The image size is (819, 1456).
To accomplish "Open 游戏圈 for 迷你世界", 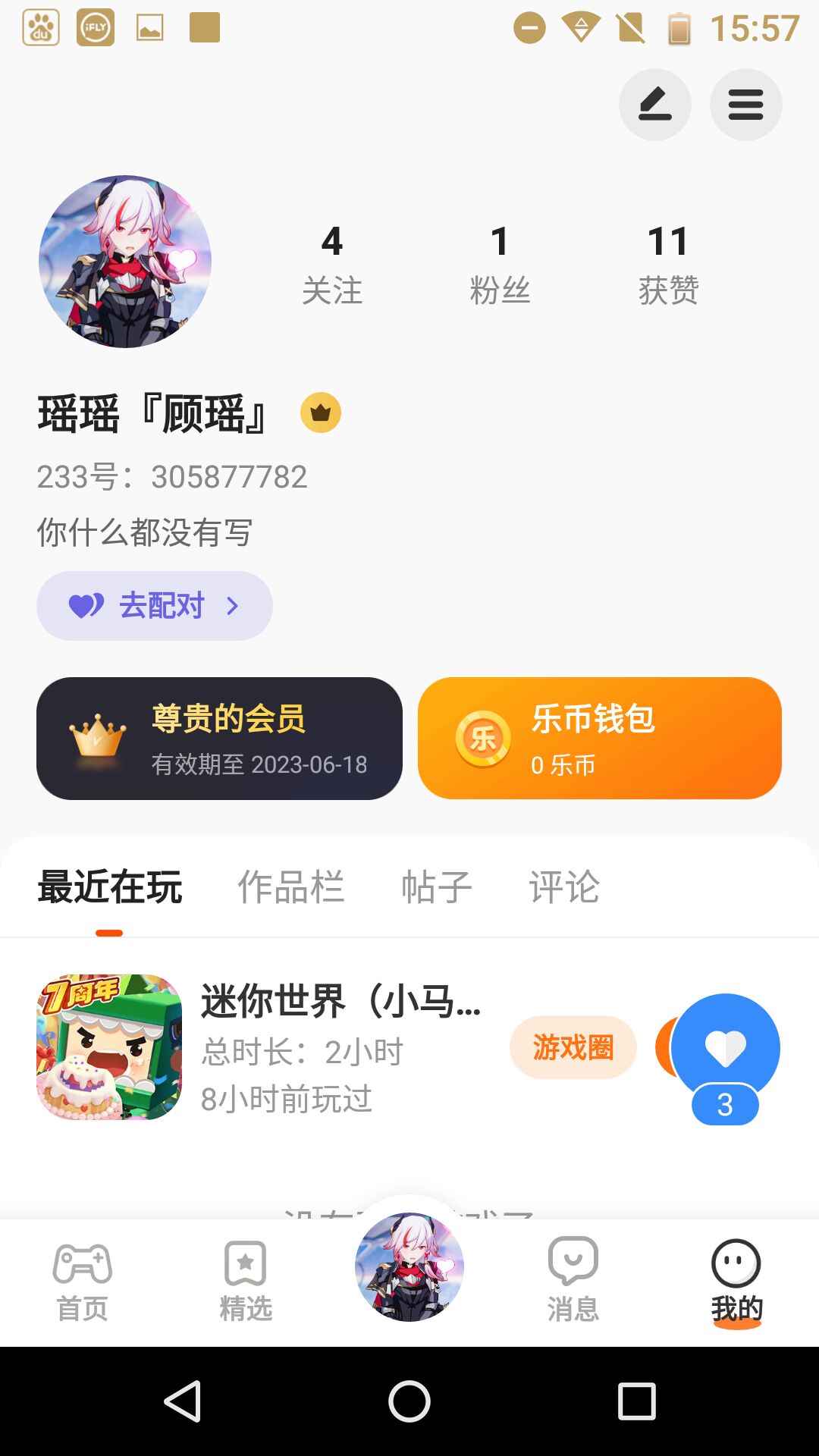I will click(573, 1047).
